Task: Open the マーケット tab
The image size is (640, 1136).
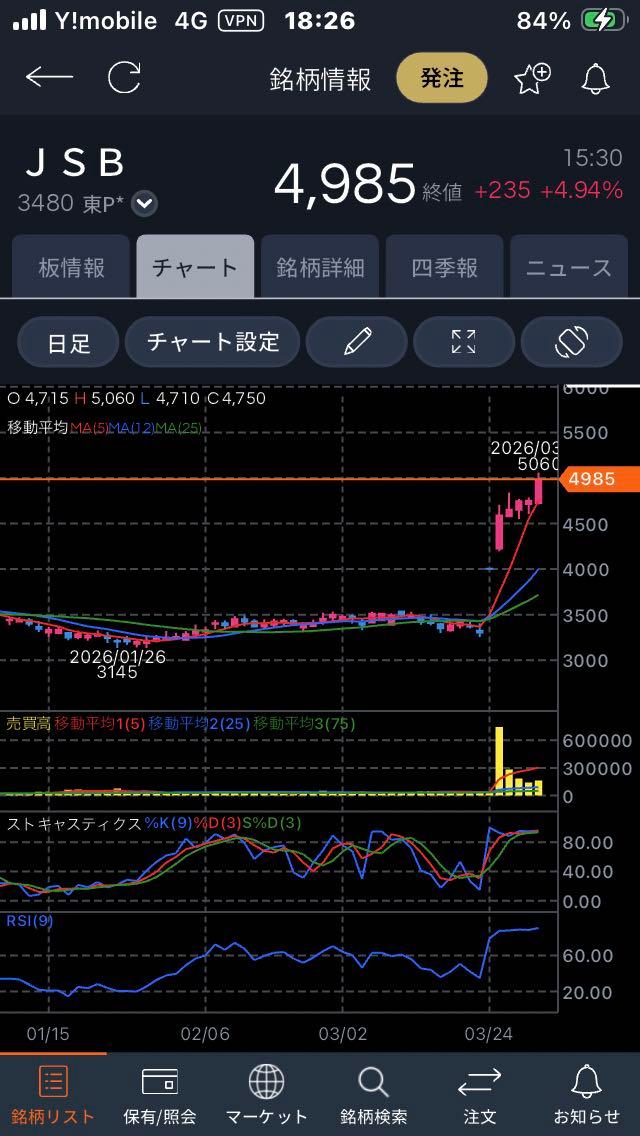Action: click(266, 1094)
